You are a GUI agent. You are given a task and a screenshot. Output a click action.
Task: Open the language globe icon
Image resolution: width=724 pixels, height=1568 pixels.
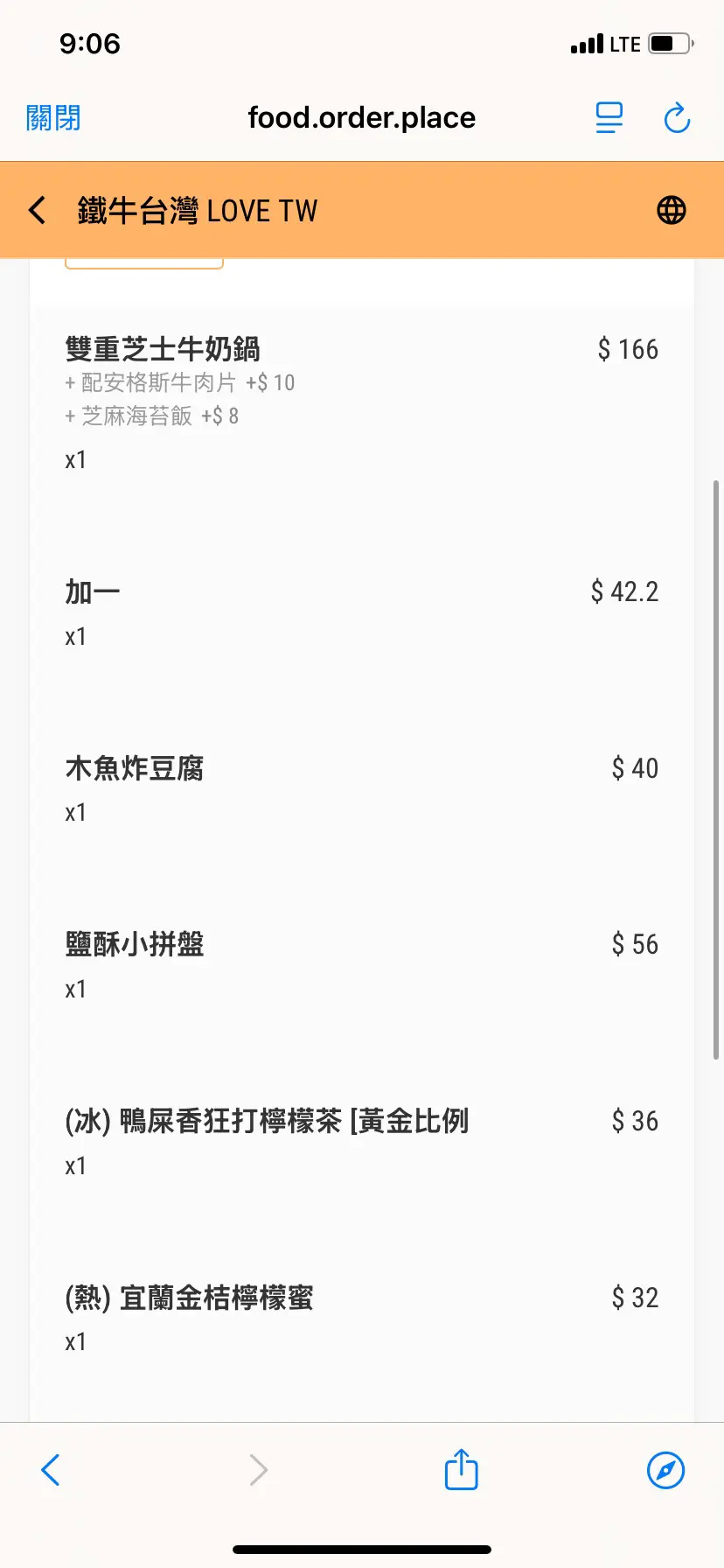click(671, 210)
